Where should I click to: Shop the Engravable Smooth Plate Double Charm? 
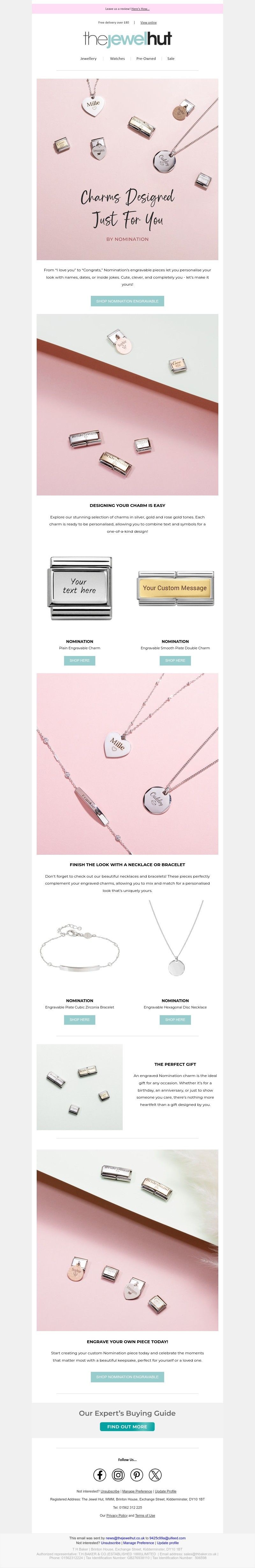point(175,660)
